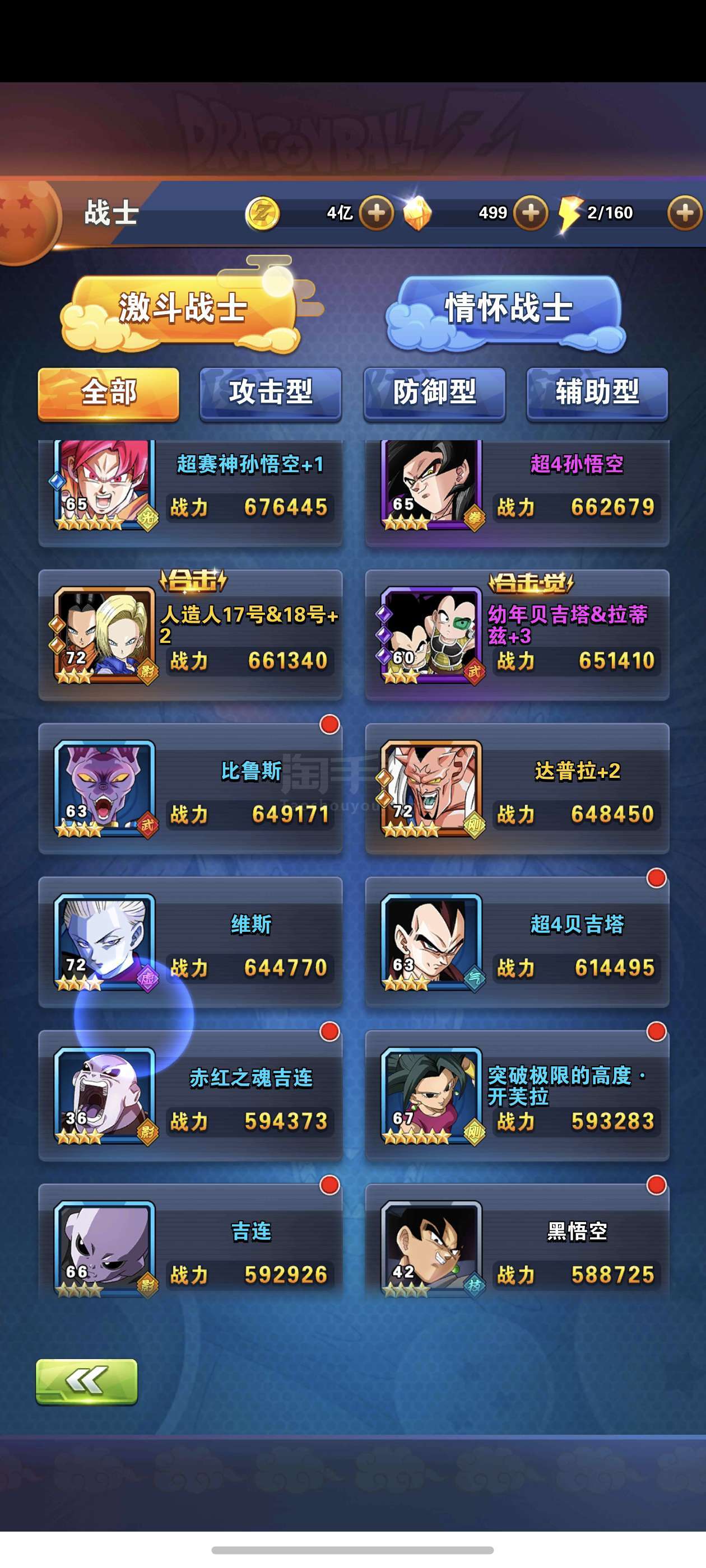Image resolution: width=706 pixels, height=1568 pixels.
Task: Filter by 防御型 warriors
Action: click(434, 393)
